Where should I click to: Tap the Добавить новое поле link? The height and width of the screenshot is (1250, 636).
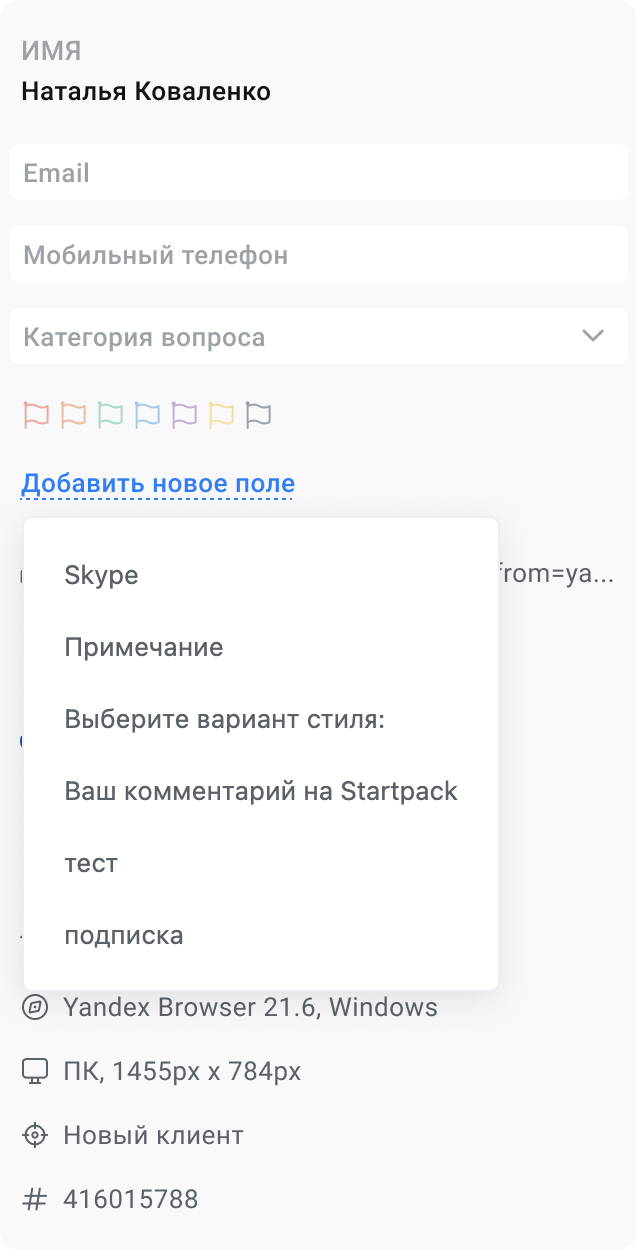158,484
